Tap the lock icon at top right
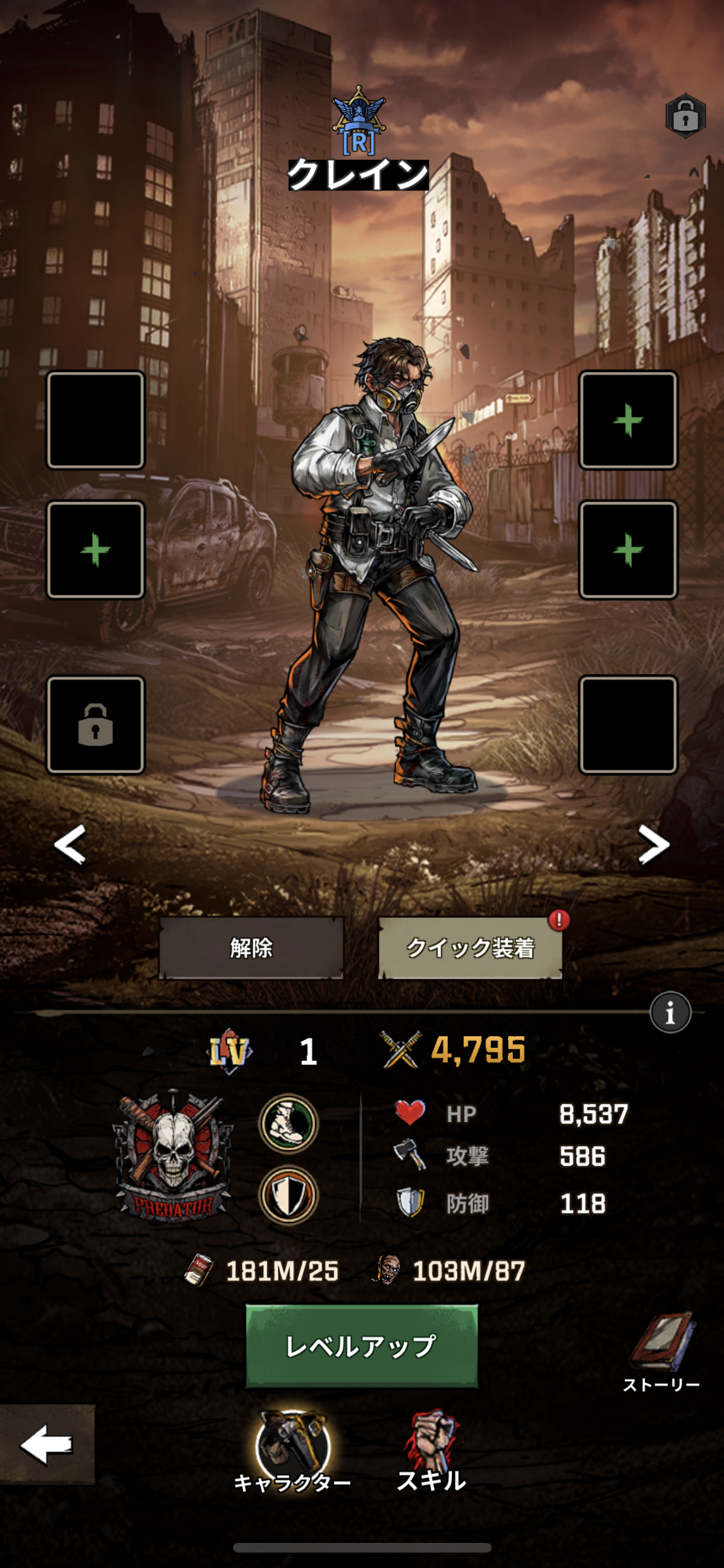 (x=685, y=117)
